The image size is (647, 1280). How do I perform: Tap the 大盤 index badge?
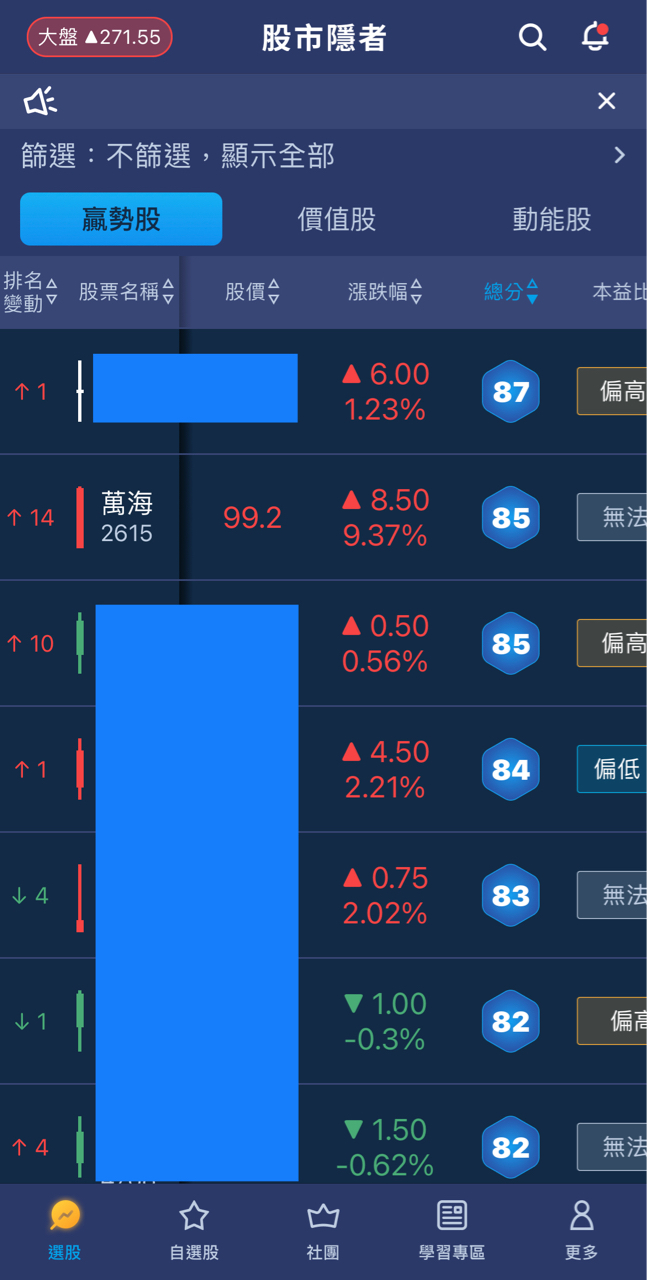coord(99,38)
